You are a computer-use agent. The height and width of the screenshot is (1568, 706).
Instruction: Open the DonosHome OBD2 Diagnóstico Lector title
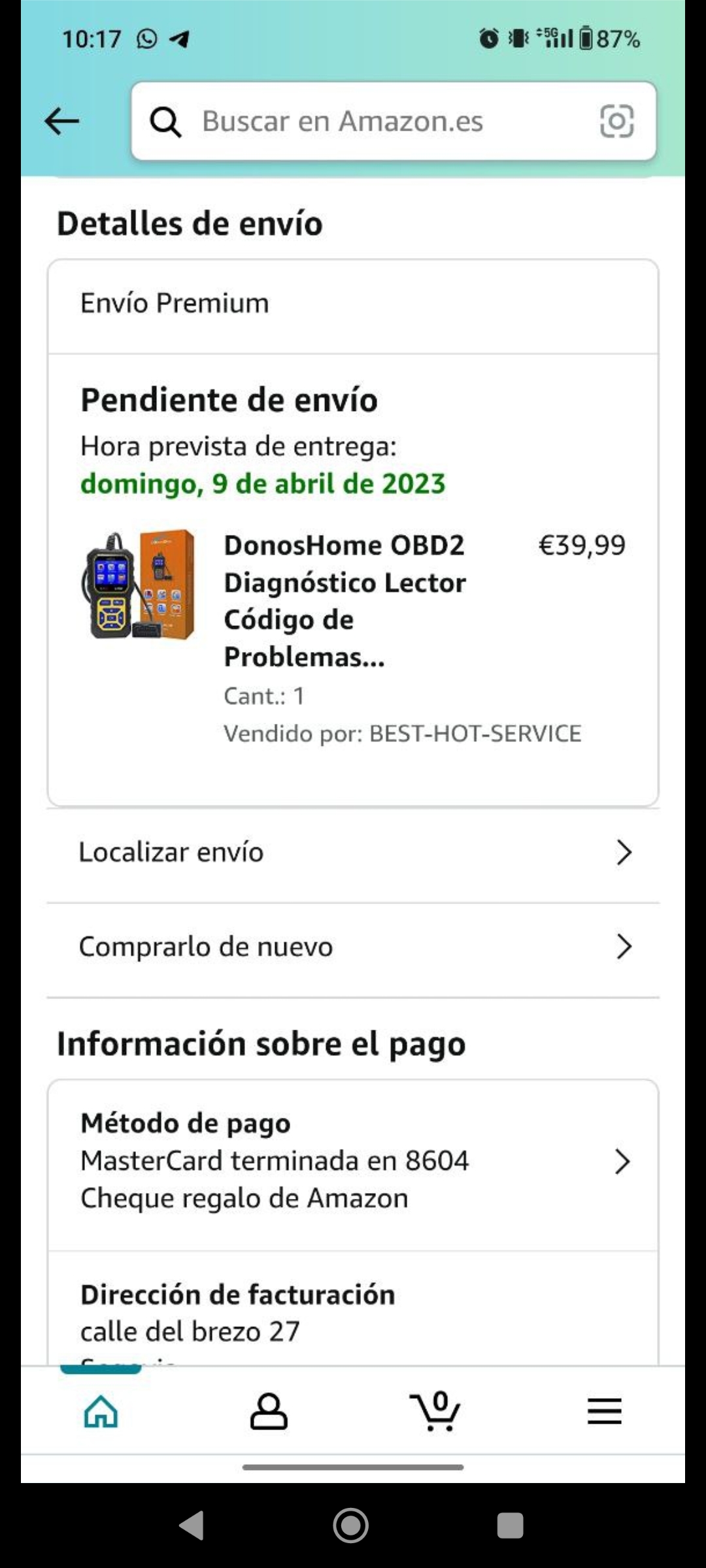click(345, 600)
